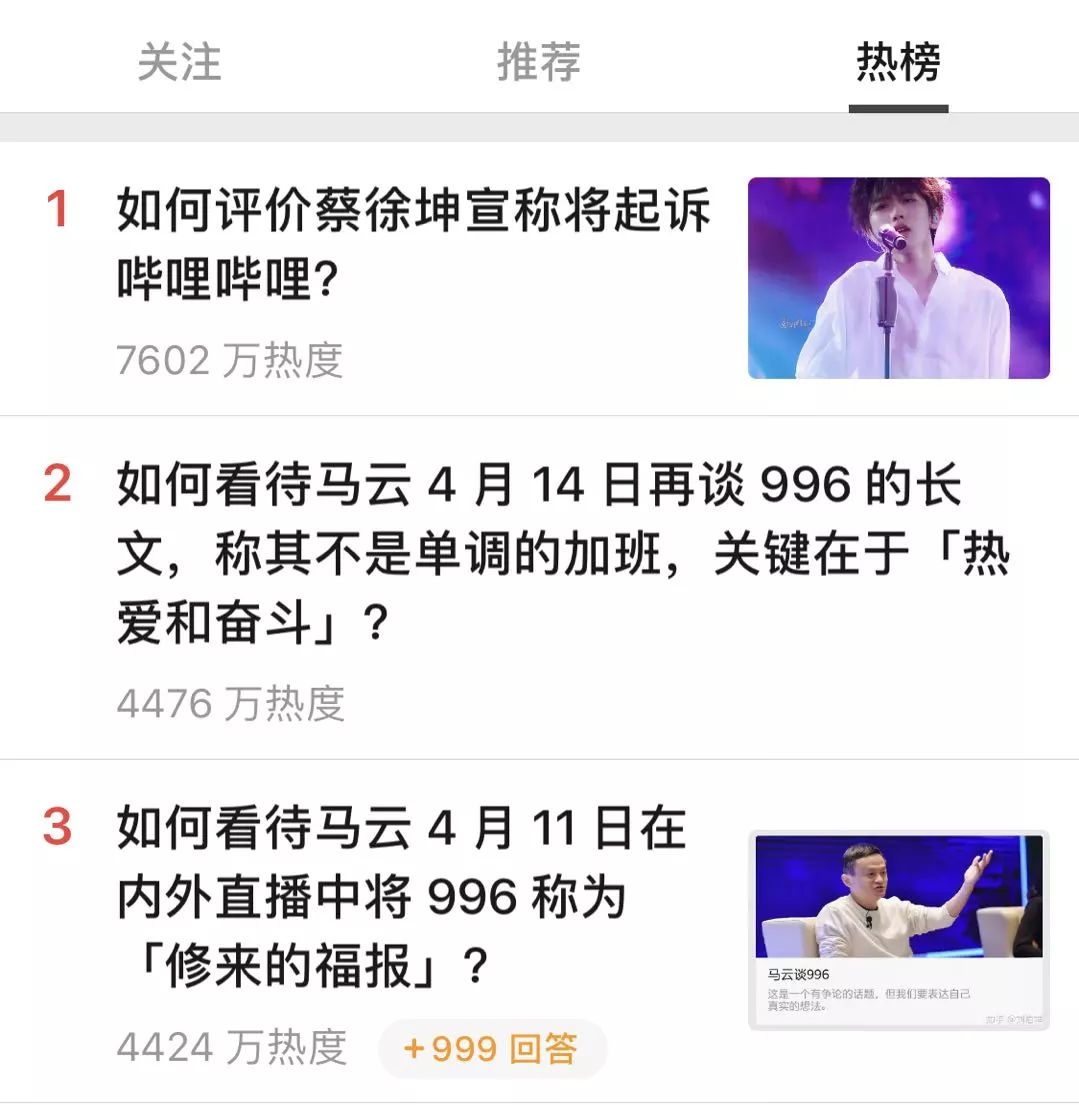
Task: Click the 4424 万热度 heat counter
Action: [234, 1048]
